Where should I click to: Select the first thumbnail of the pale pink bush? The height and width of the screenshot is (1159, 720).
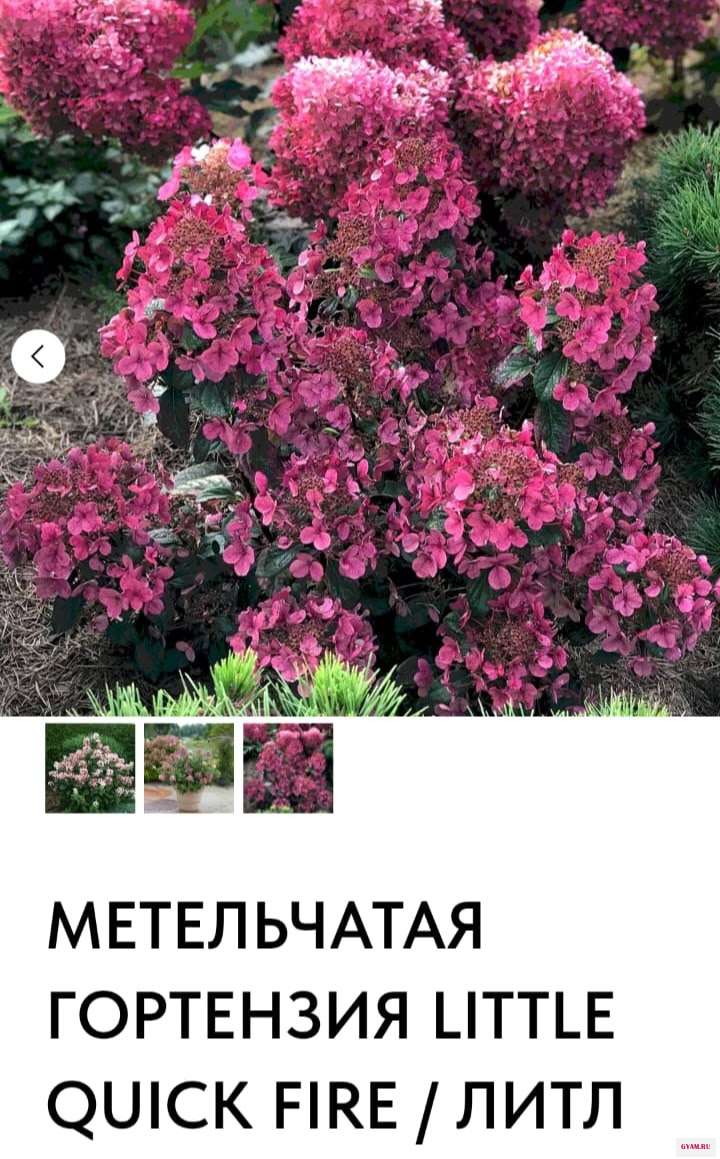[90, 768]
